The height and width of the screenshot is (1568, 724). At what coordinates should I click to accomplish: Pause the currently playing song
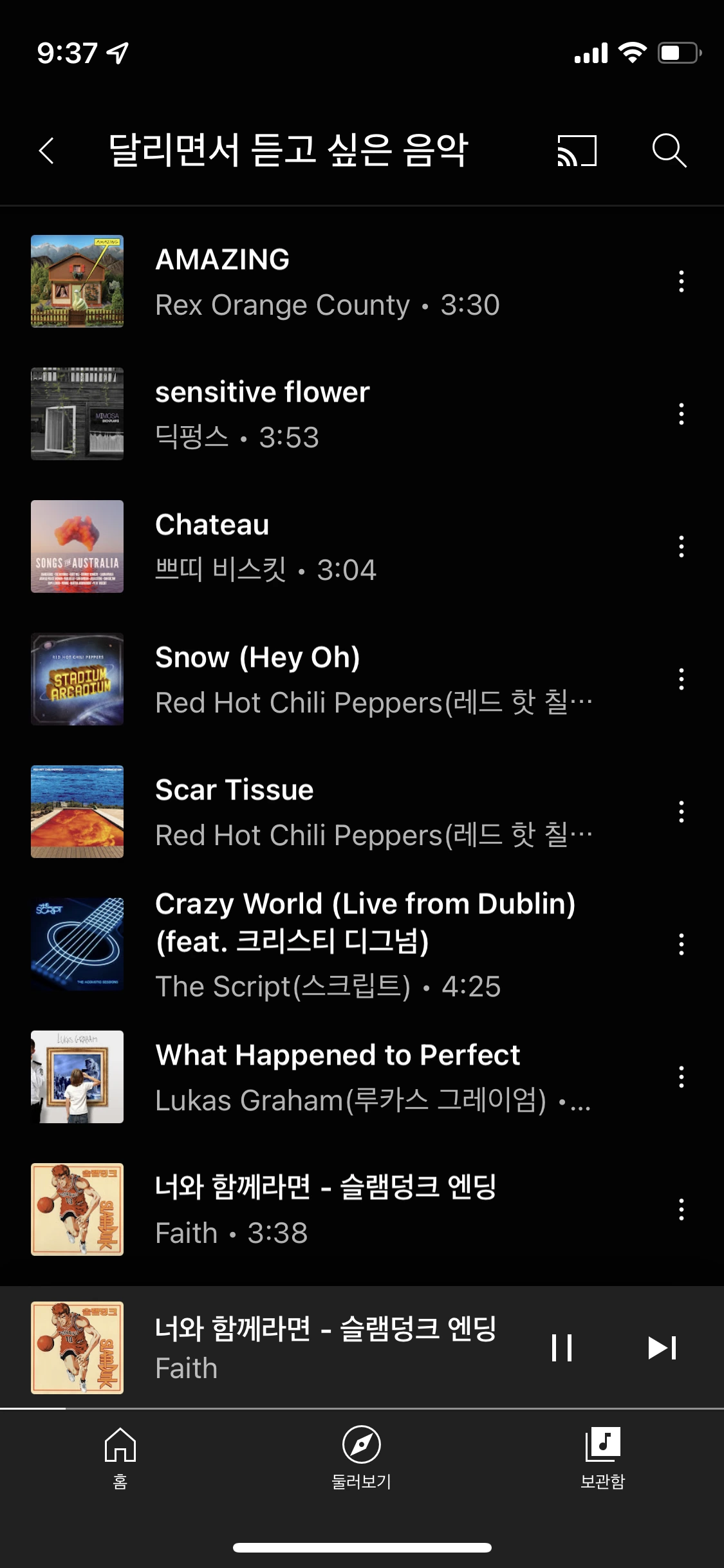(x=562, y=1347)
